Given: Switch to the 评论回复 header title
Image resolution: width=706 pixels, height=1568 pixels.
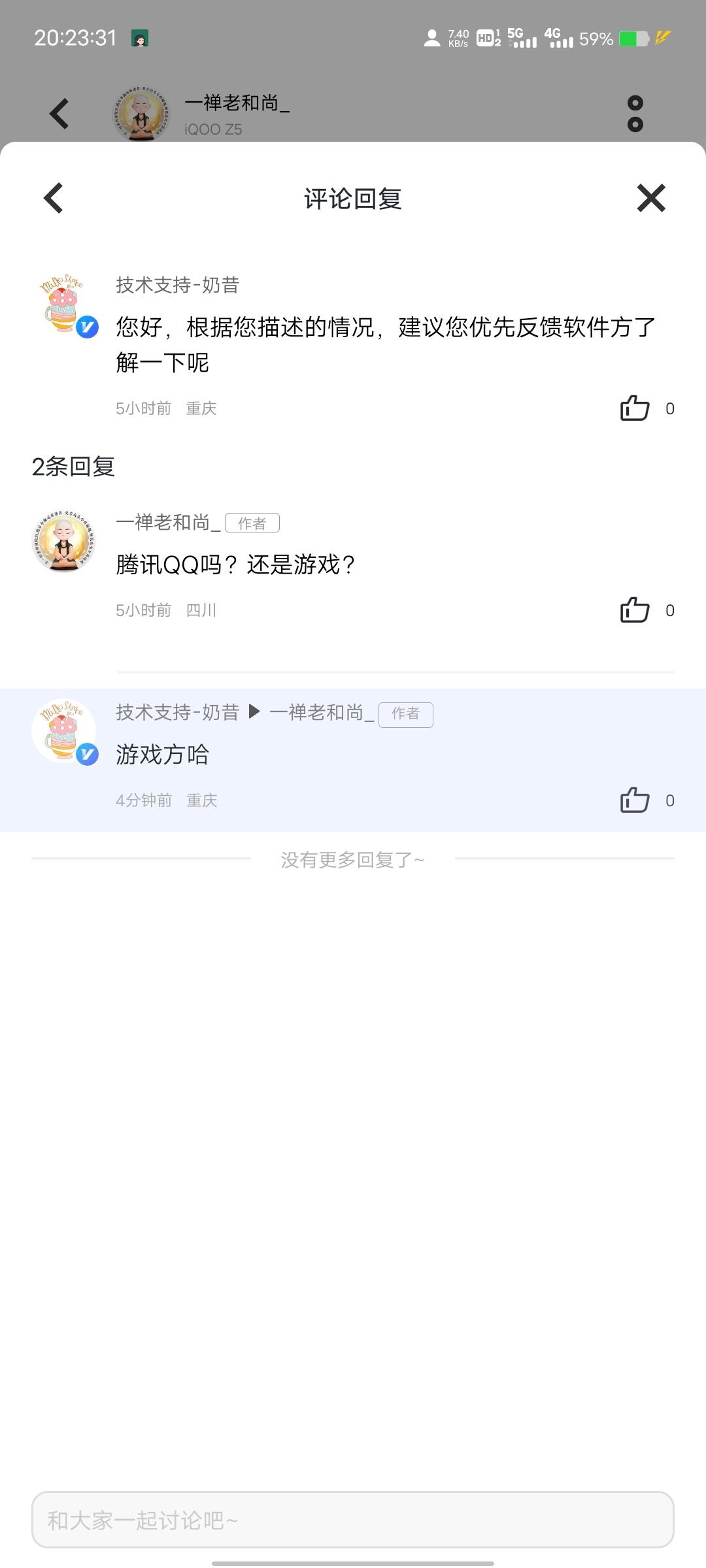Looking at the screenshot, I should point(353,198).
